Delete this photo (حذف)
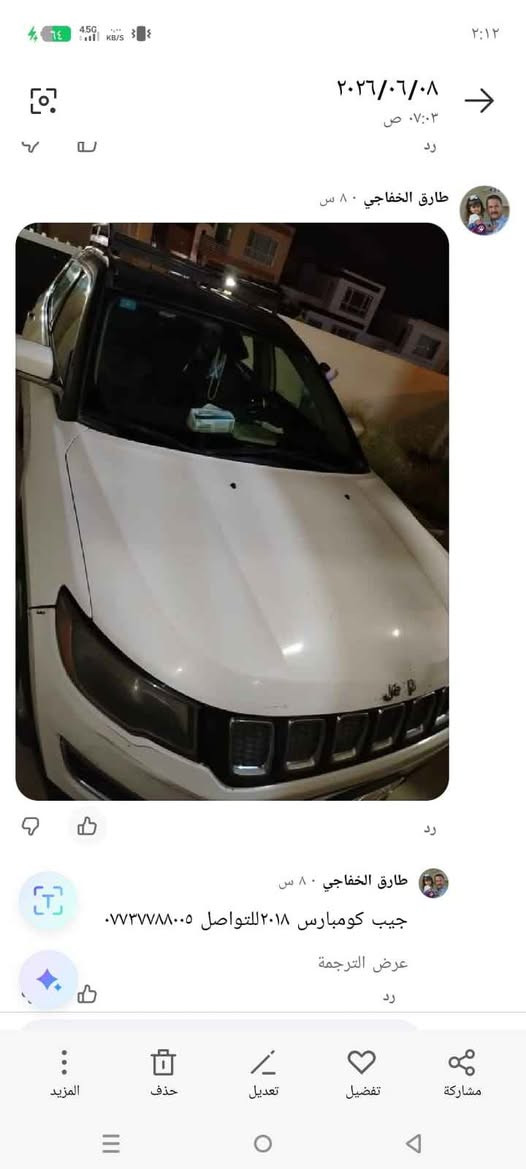This screenshot has height=1169, width=526. [x=163, y=1074]
